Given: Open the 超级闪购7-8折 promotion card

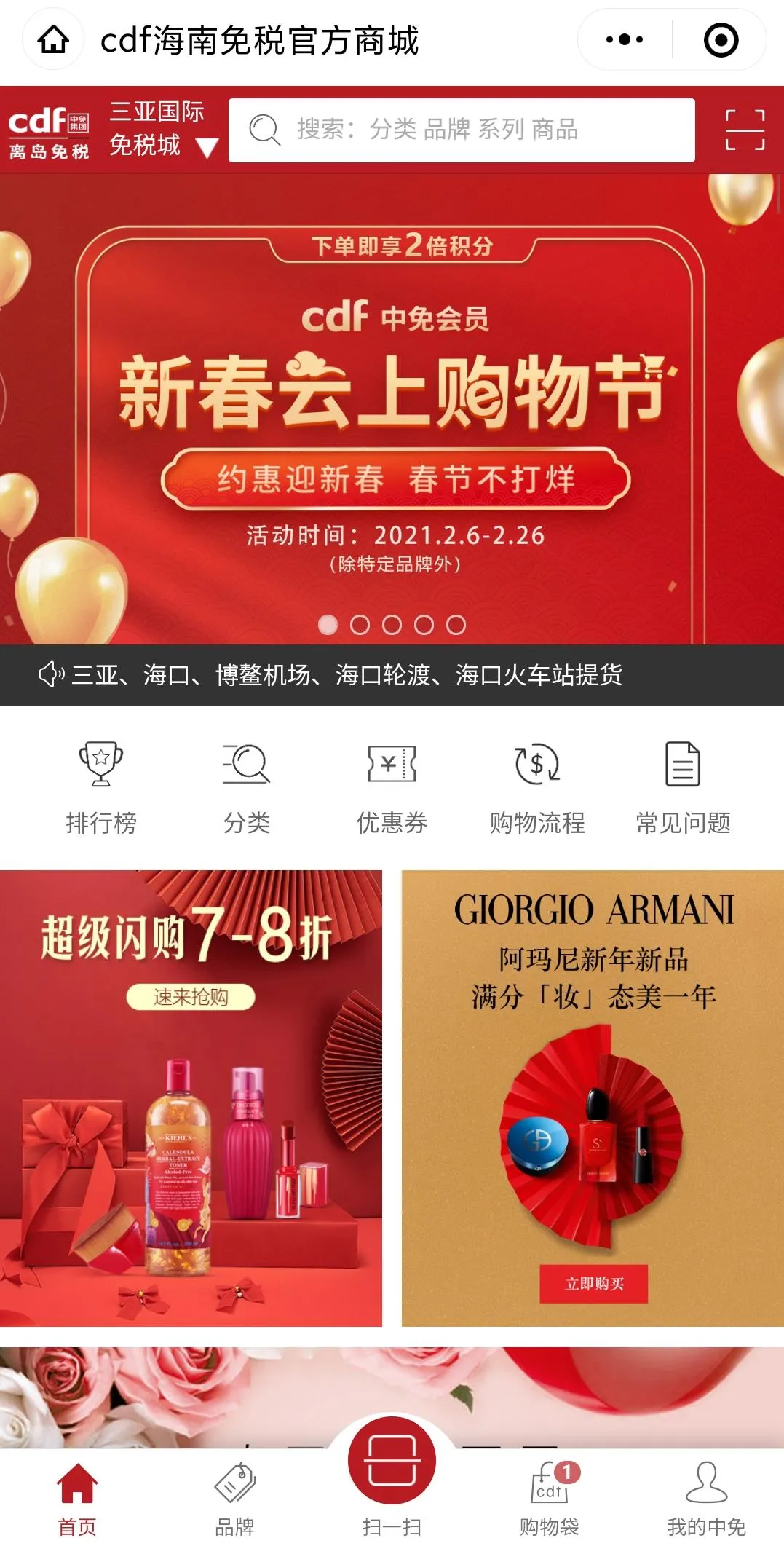Looking at the screenshot, I should tap(191, 1097).
